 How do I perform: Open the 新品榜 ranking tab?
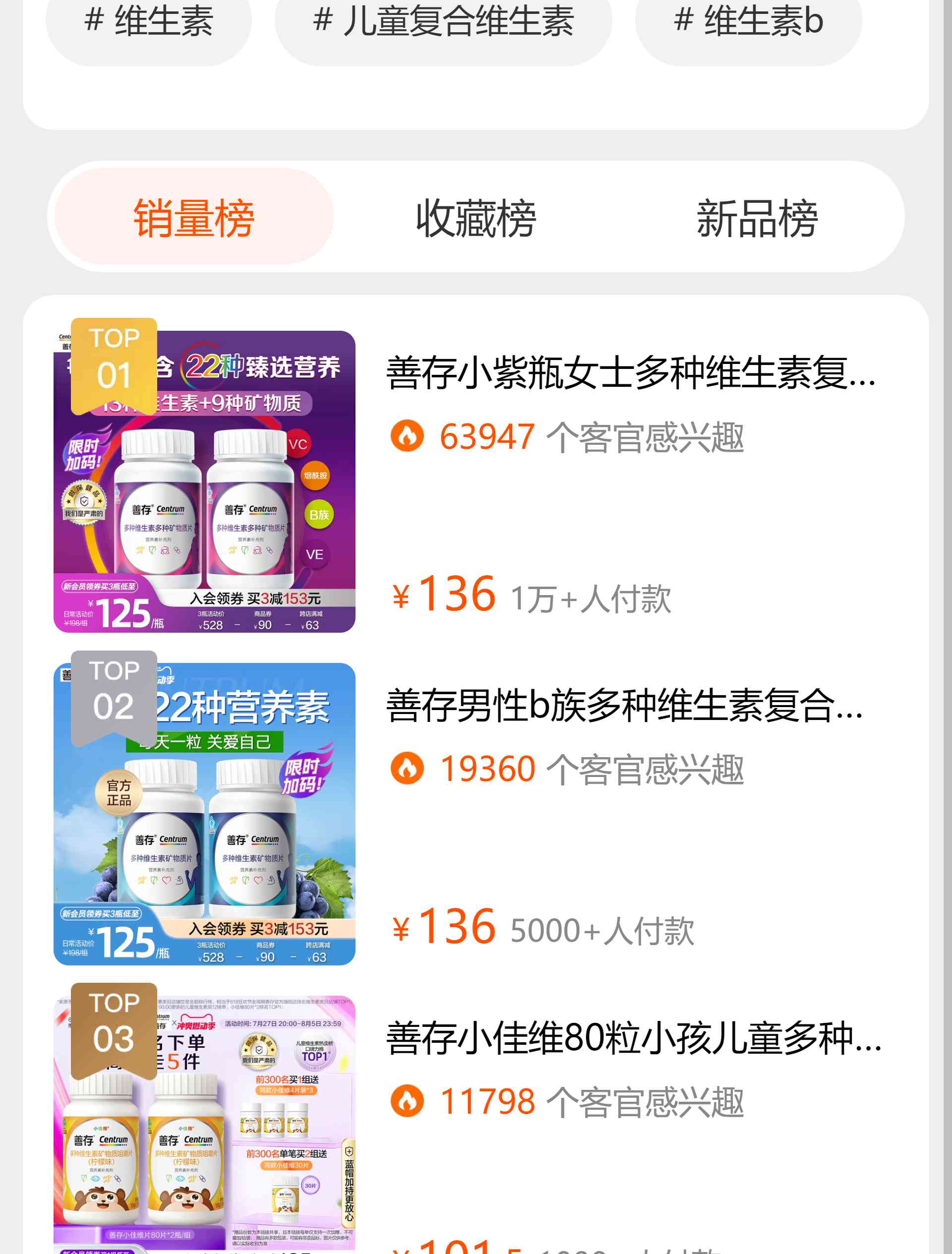756,217
